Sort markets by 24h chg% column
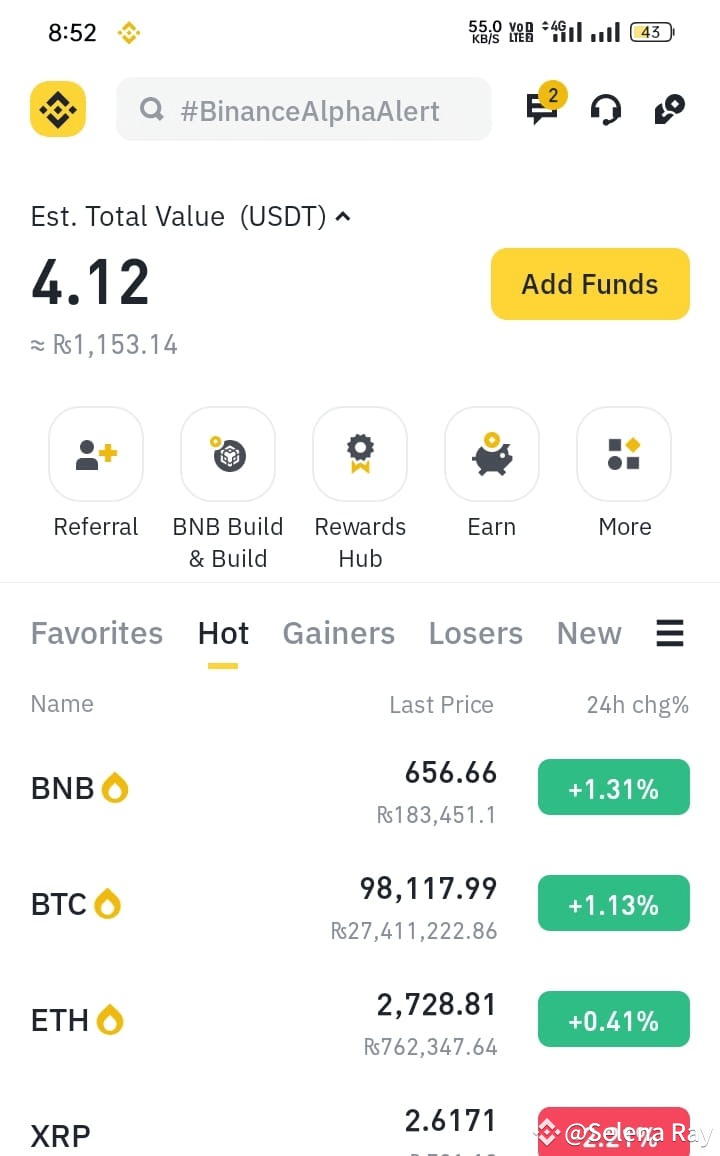Screen dimensions: 720x1156 click(637, 704)
